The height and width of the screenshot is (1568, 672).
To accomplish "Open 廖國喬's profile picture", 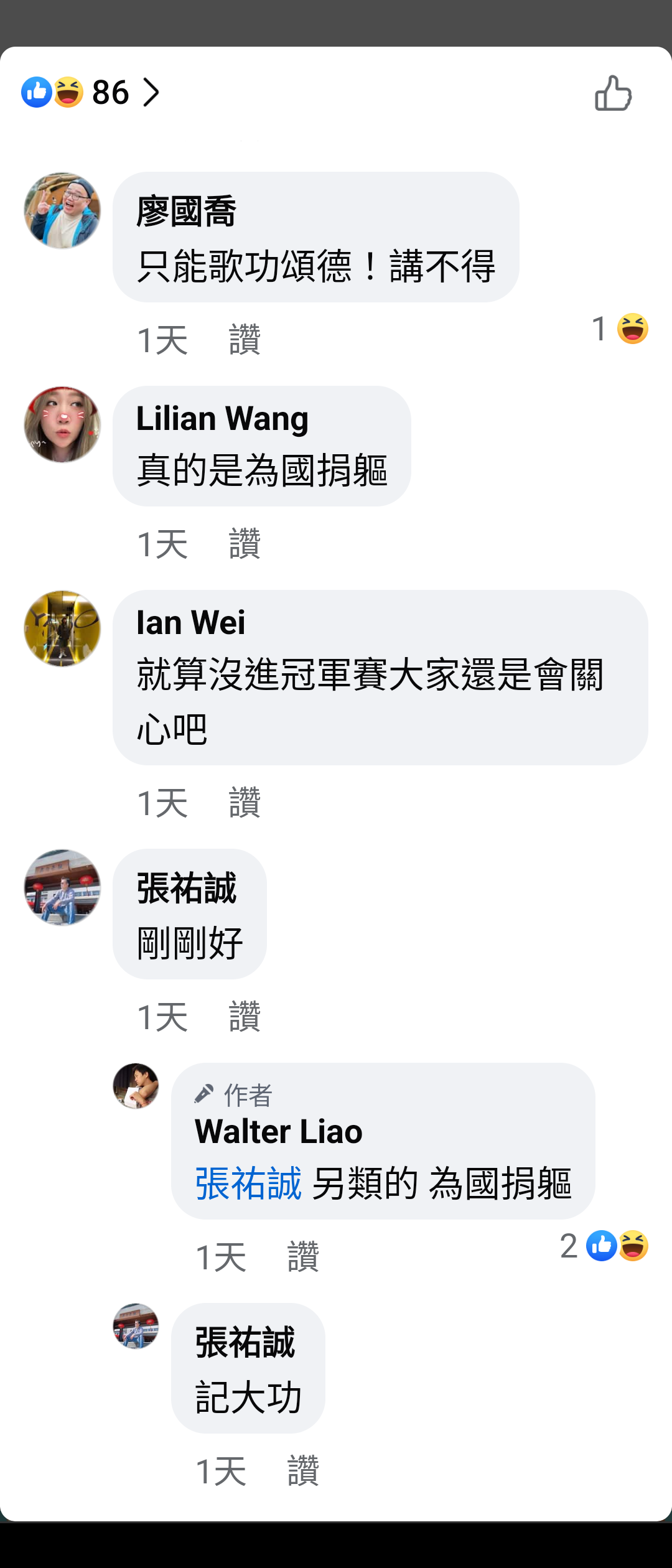I will pyautogui.click(x=62, y=211).
